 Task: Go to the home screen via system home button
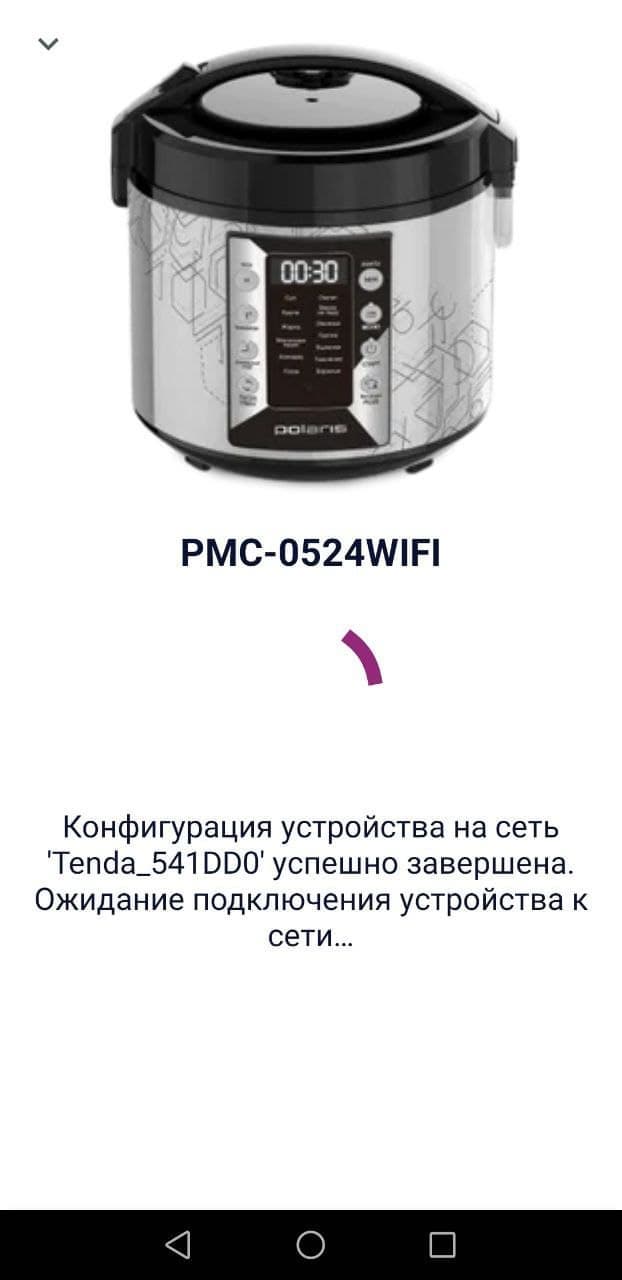(311, 1244)
